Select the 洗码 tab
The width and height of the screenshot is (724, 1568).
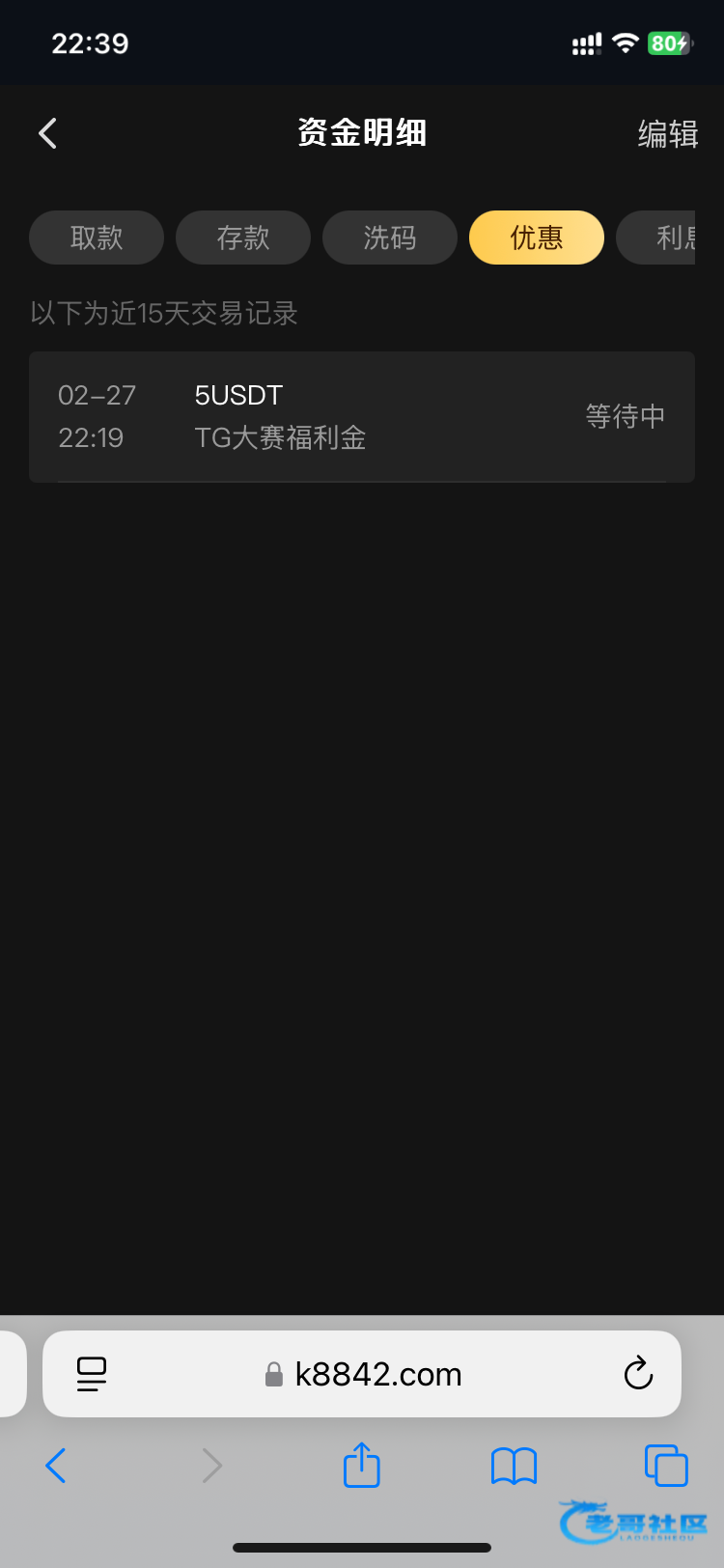tap(390, 238)
